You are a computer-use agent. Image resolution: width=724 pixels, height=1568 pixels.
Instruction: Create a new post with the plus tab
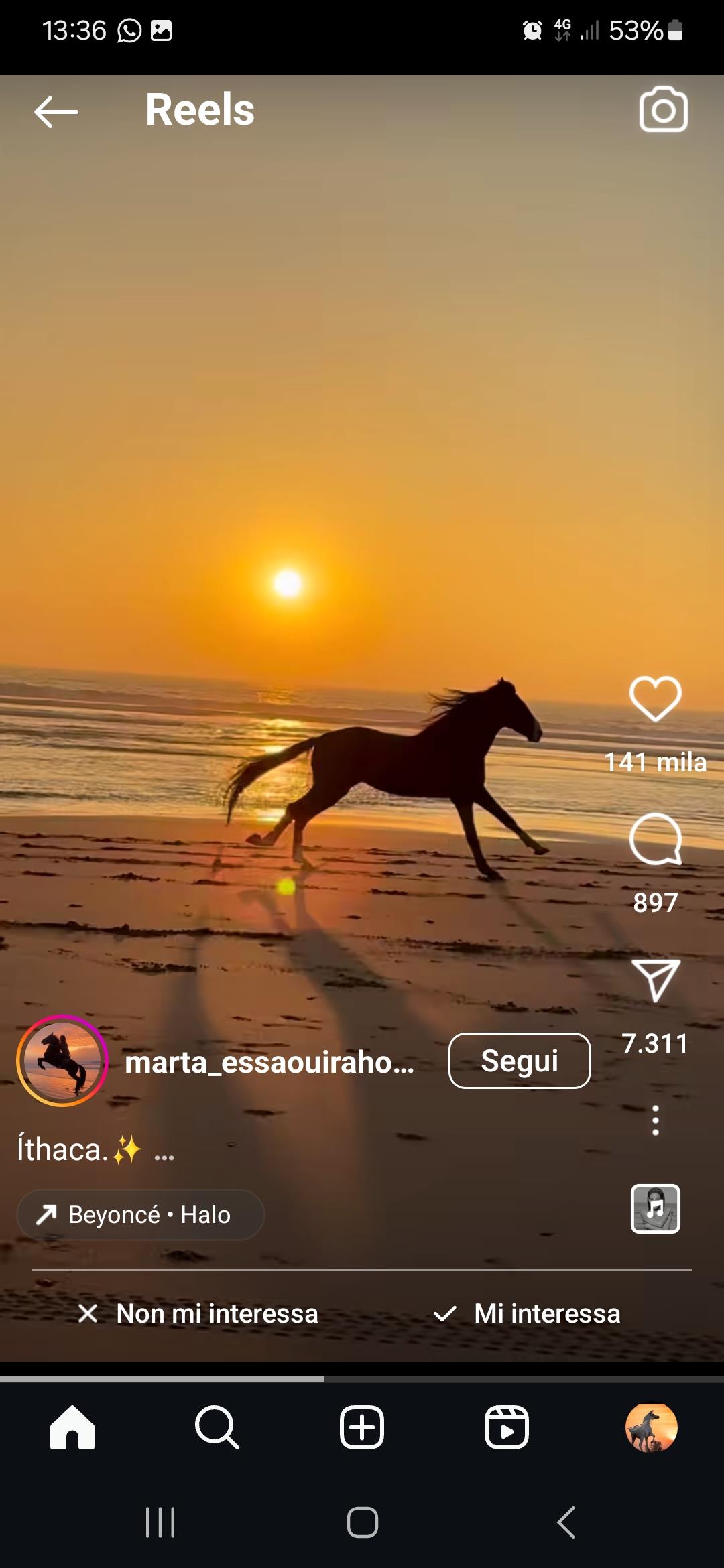tap(362, 1427)
